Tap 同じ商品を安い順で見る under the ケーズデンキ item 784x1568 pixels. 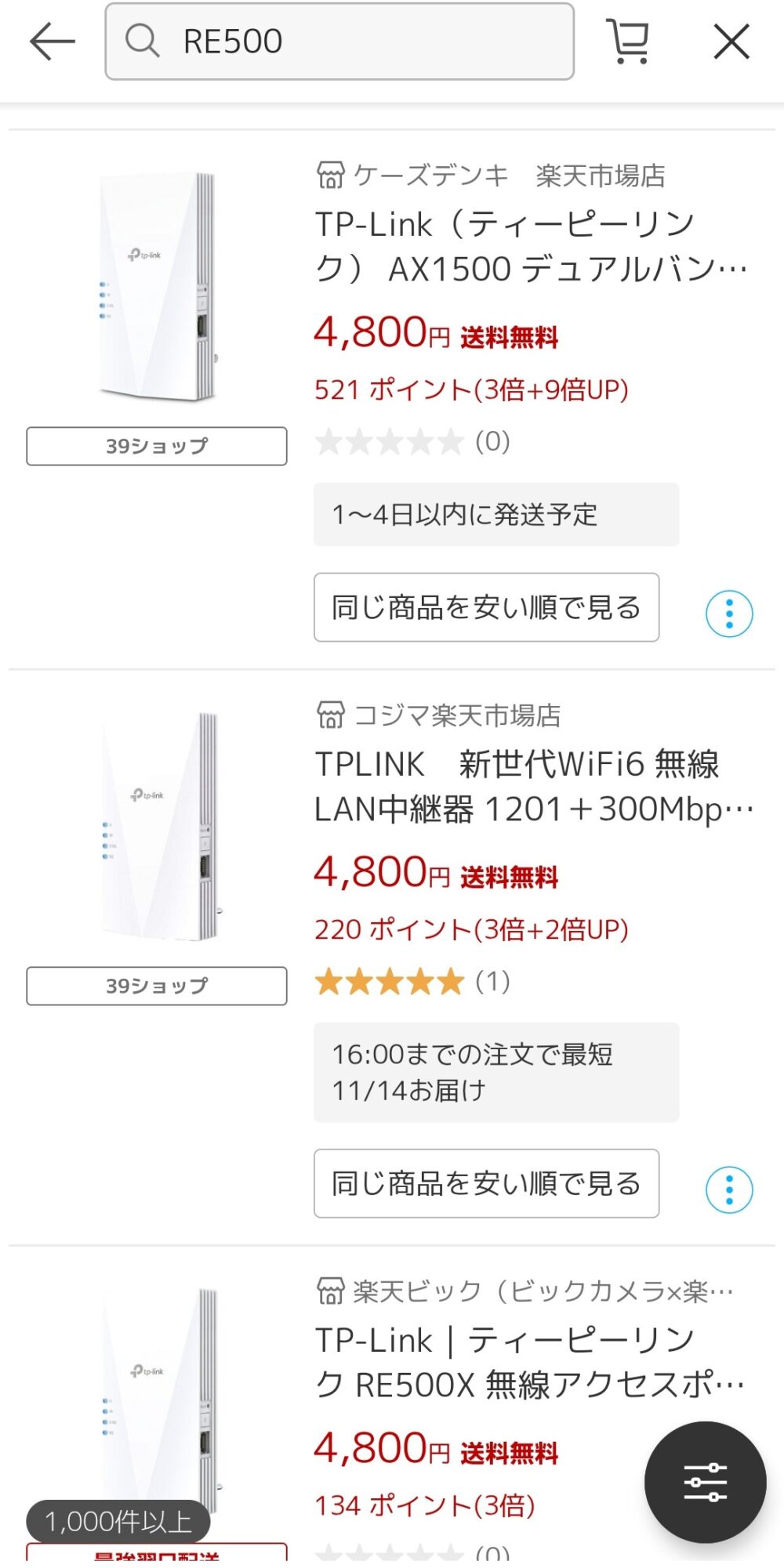(486, 607)
